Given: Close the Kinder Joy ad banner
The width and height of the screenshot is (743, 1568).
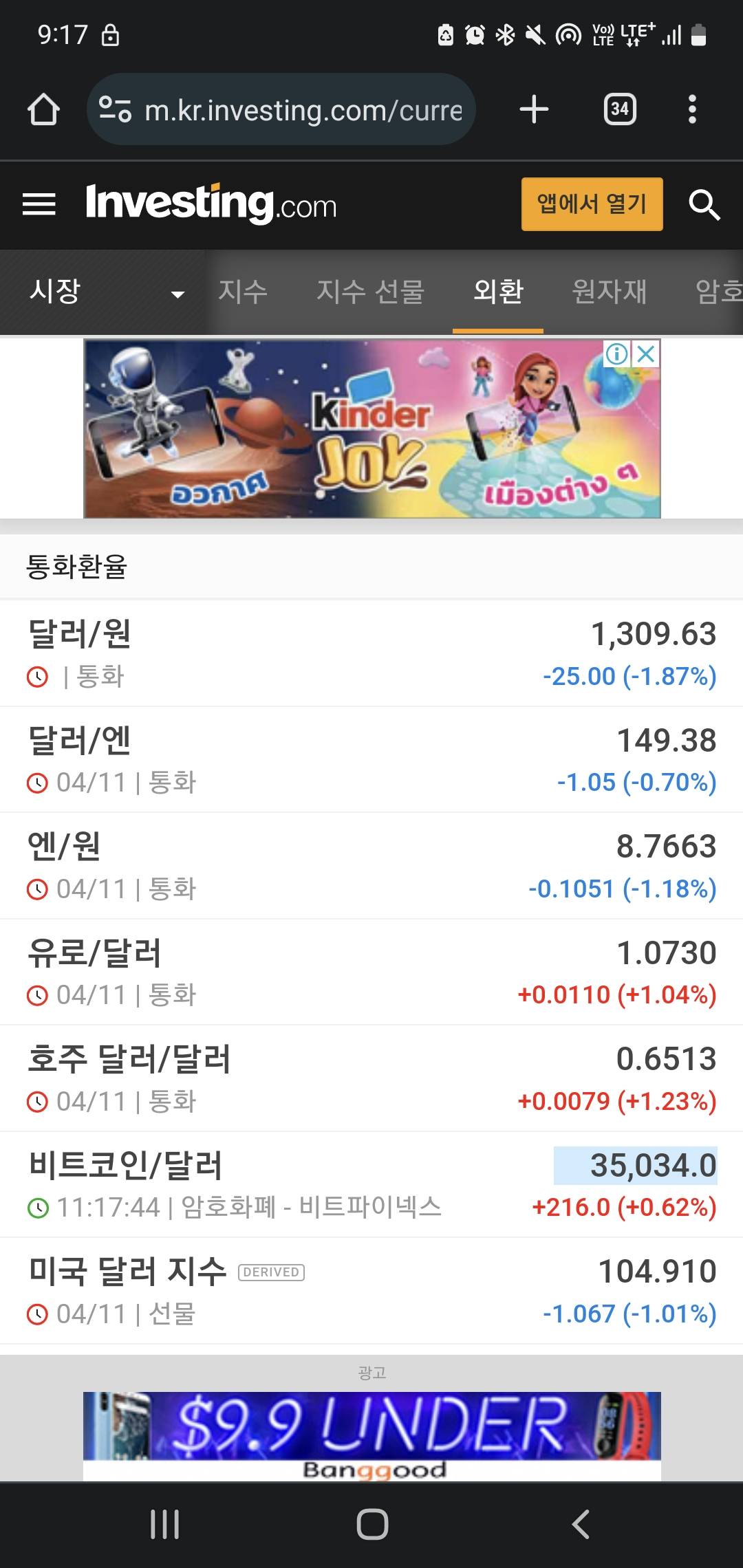Looking at the screenshot, I should 646,354.
